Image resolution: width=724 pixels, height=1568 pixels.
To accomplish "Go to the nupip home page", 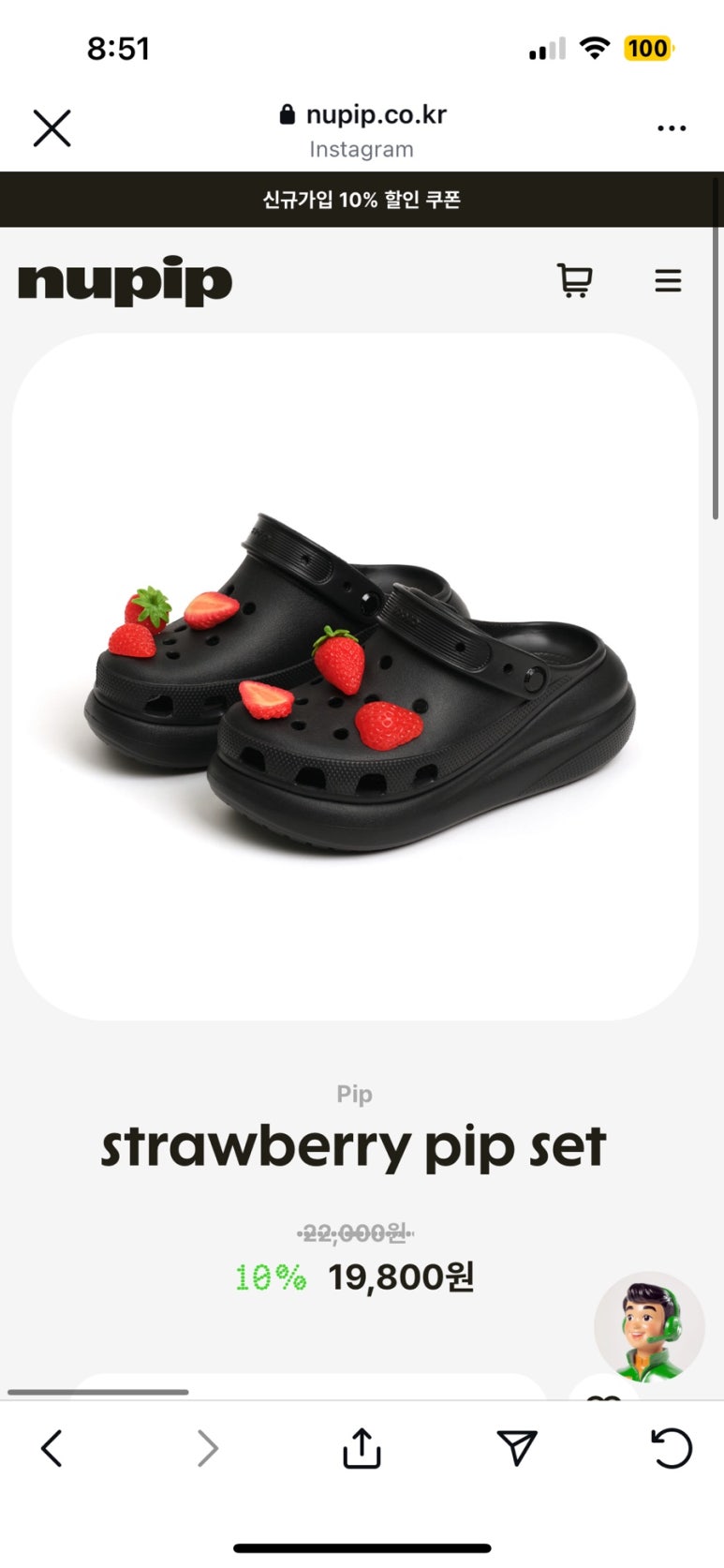I will (125, 280).
